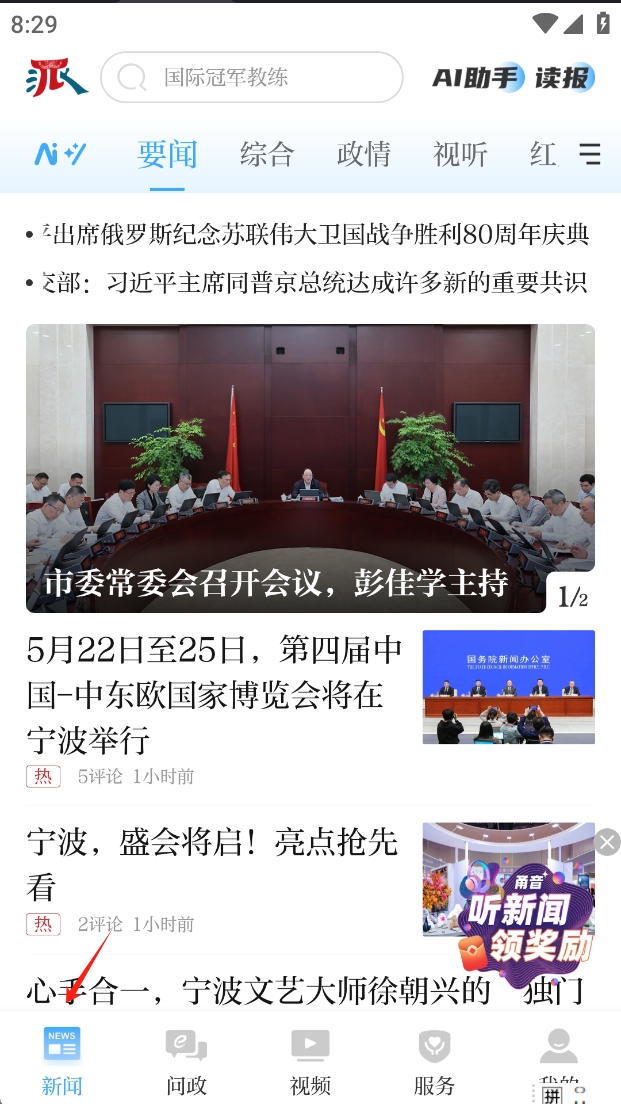
Task: Open the headline about 习近平主席同普京总统达成重要共识
Action: coord(308,283)
